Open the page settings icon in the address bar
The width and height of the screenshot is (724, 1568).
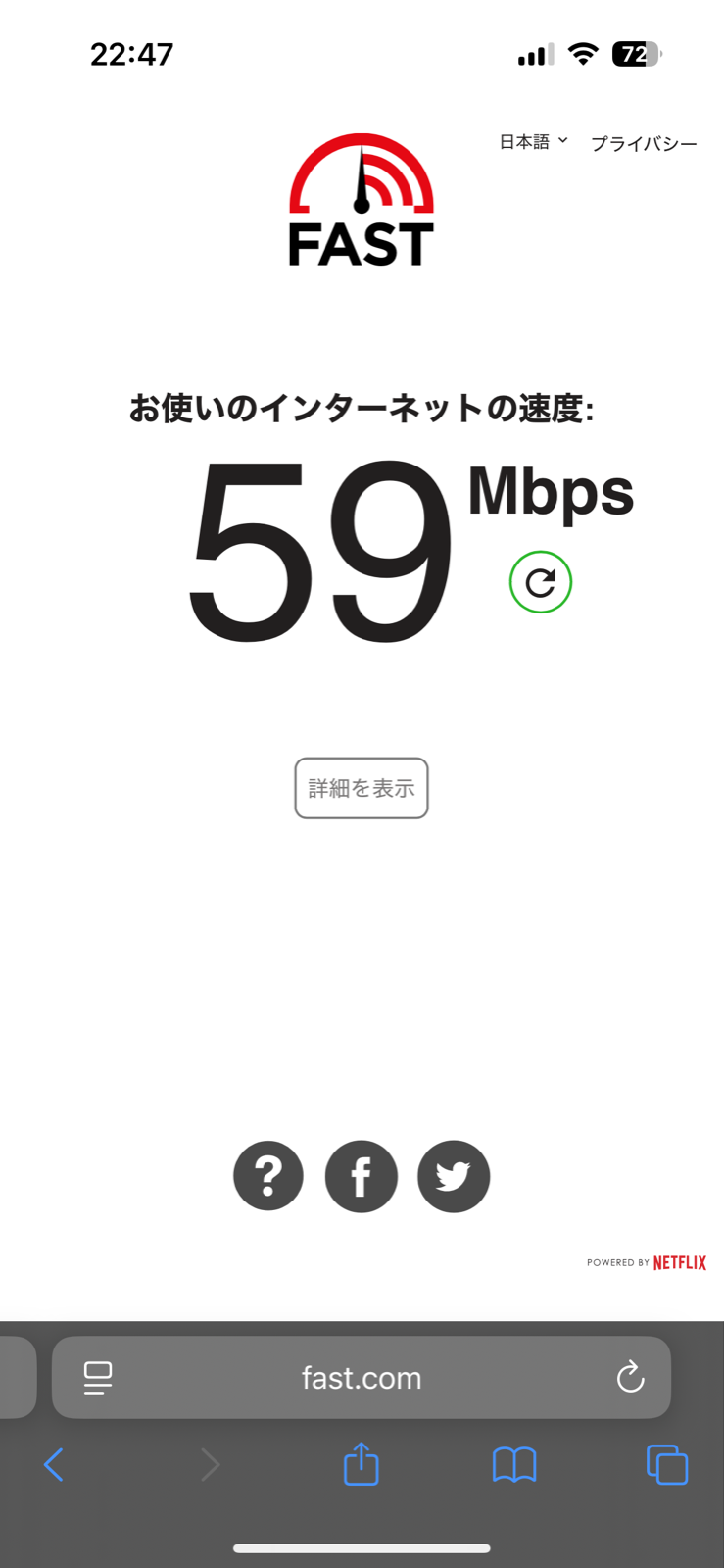coord(98,1378)
